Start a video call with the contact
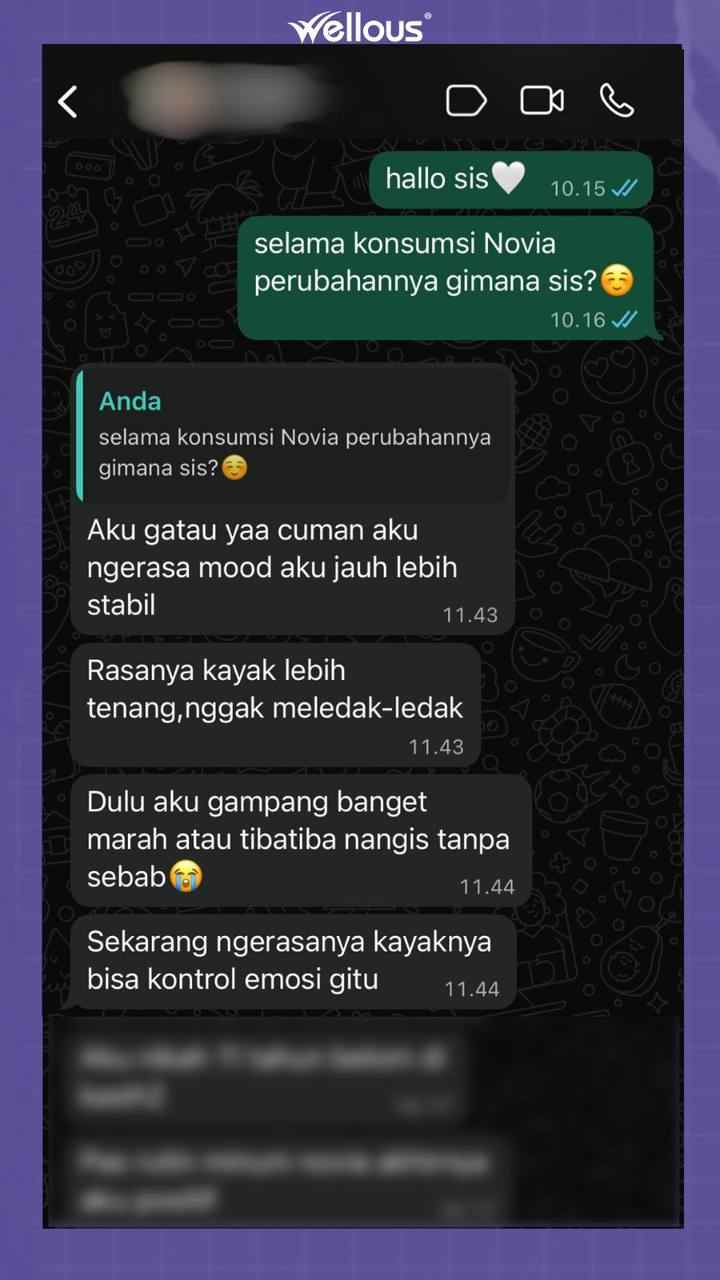 coord(542,100)
